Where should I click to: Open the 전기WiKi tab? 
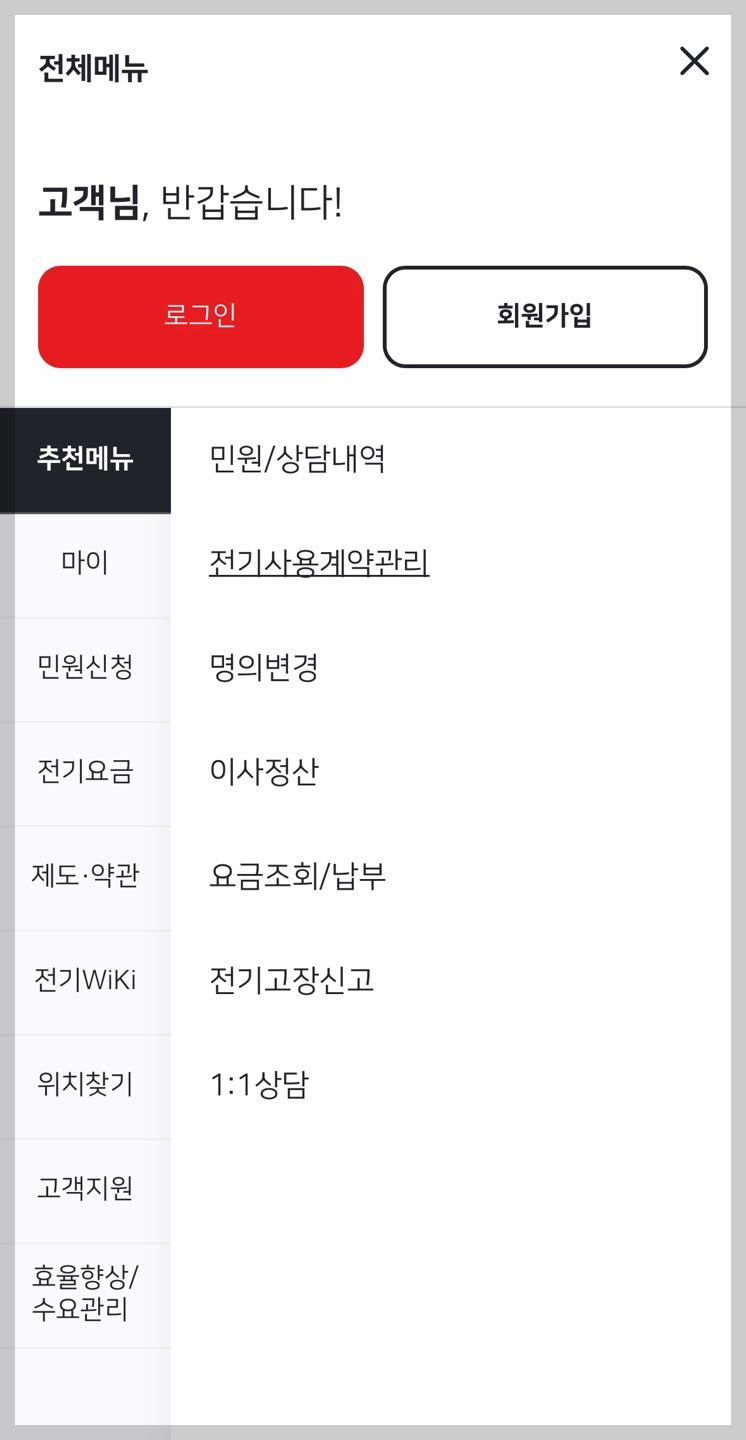click(85, 981)
